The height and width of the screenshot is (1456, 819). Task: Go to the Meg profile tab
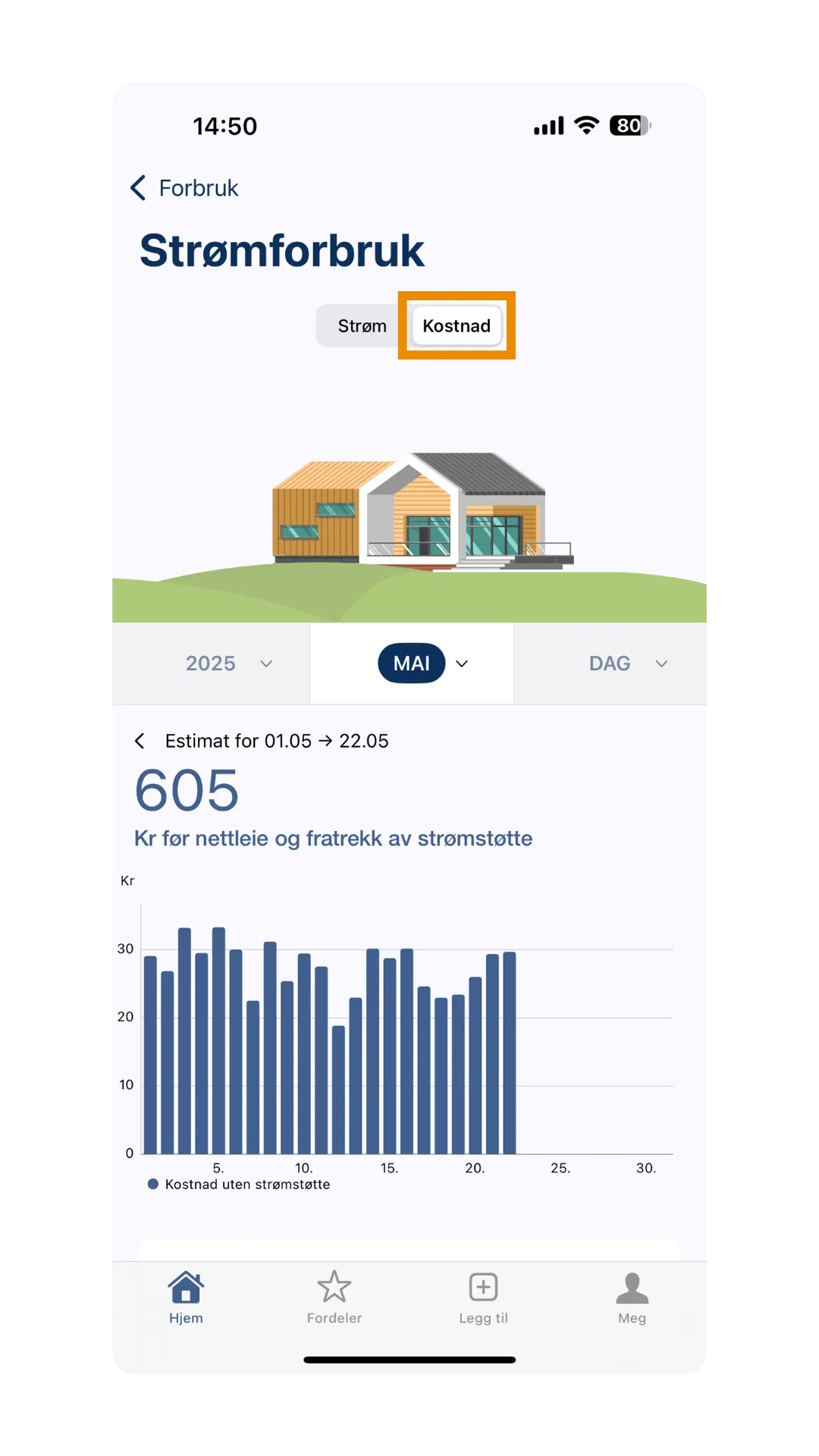click(x=632, y=1298)
